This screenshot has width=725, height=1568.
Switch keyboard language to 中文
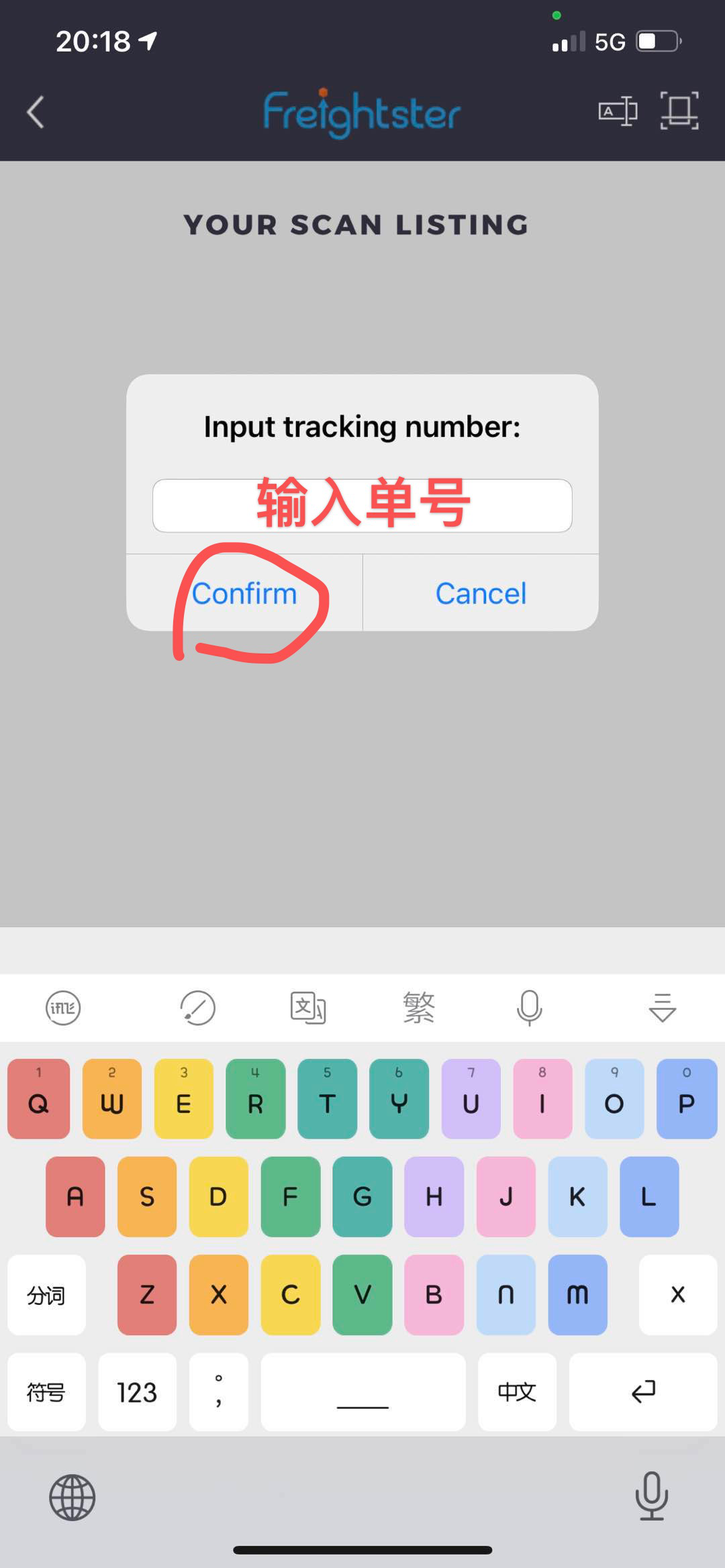click(x=517, y=1392)
